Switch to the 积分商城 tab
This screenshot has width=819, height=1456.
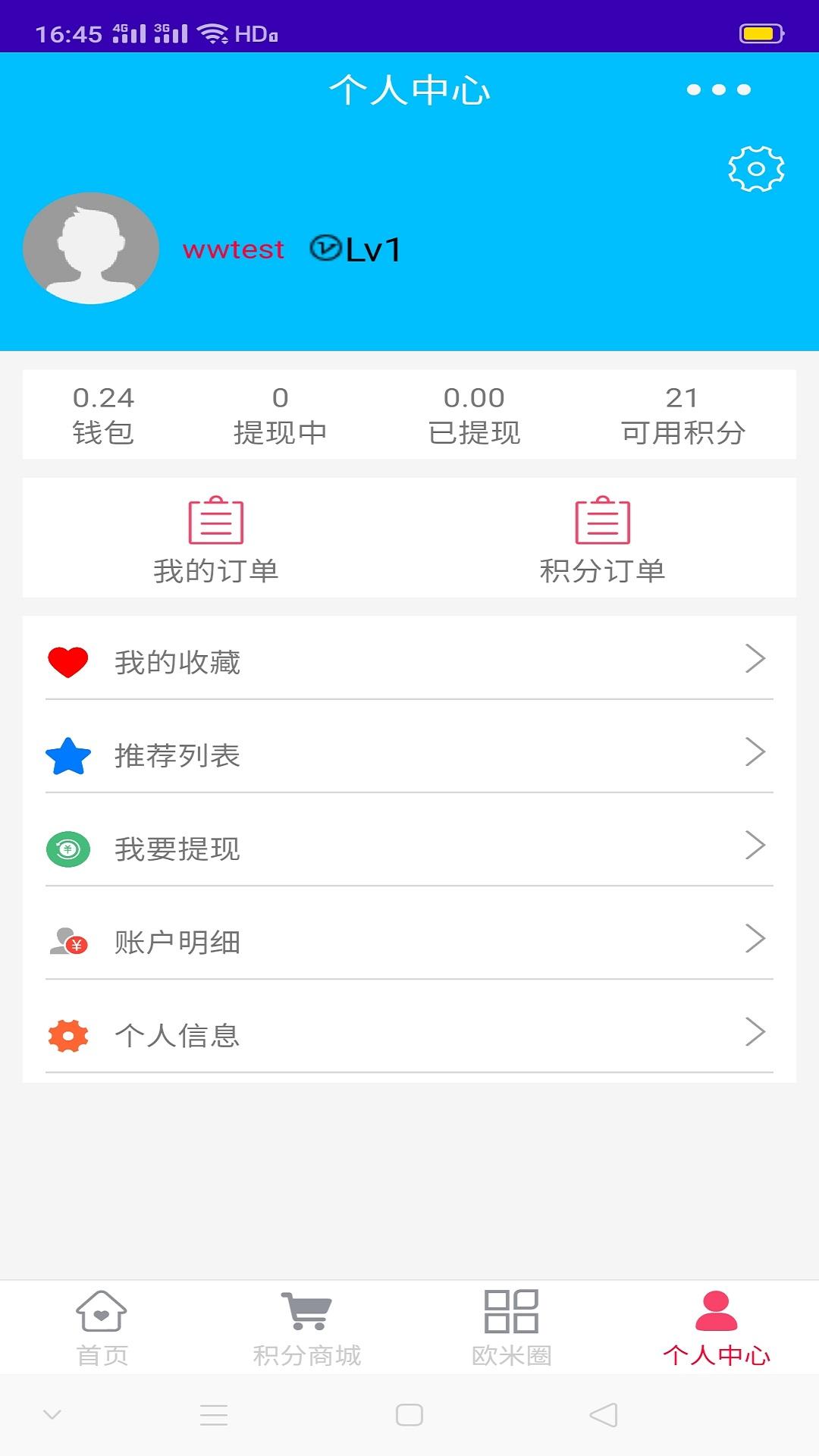click(307, 1328)
